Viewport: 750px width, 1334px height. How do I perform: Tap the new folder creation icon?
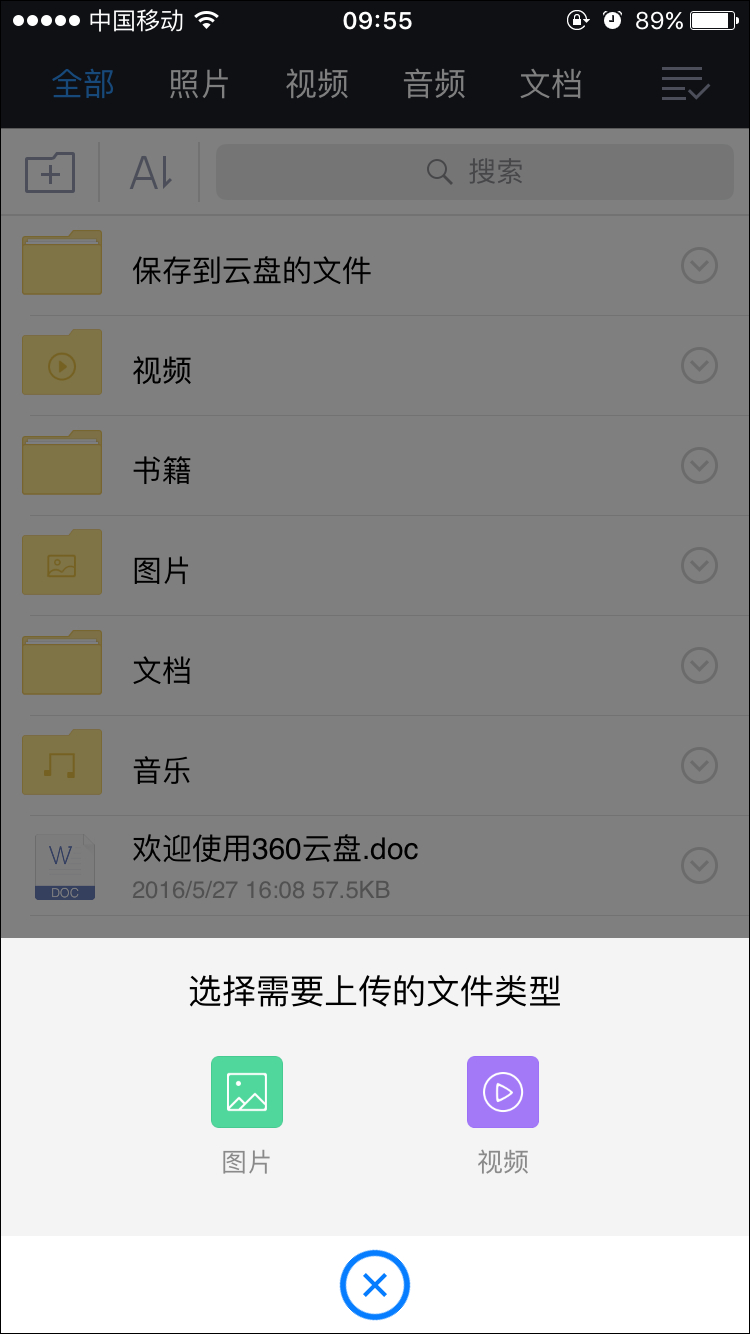pyautogui.click(x=49, y=171)
